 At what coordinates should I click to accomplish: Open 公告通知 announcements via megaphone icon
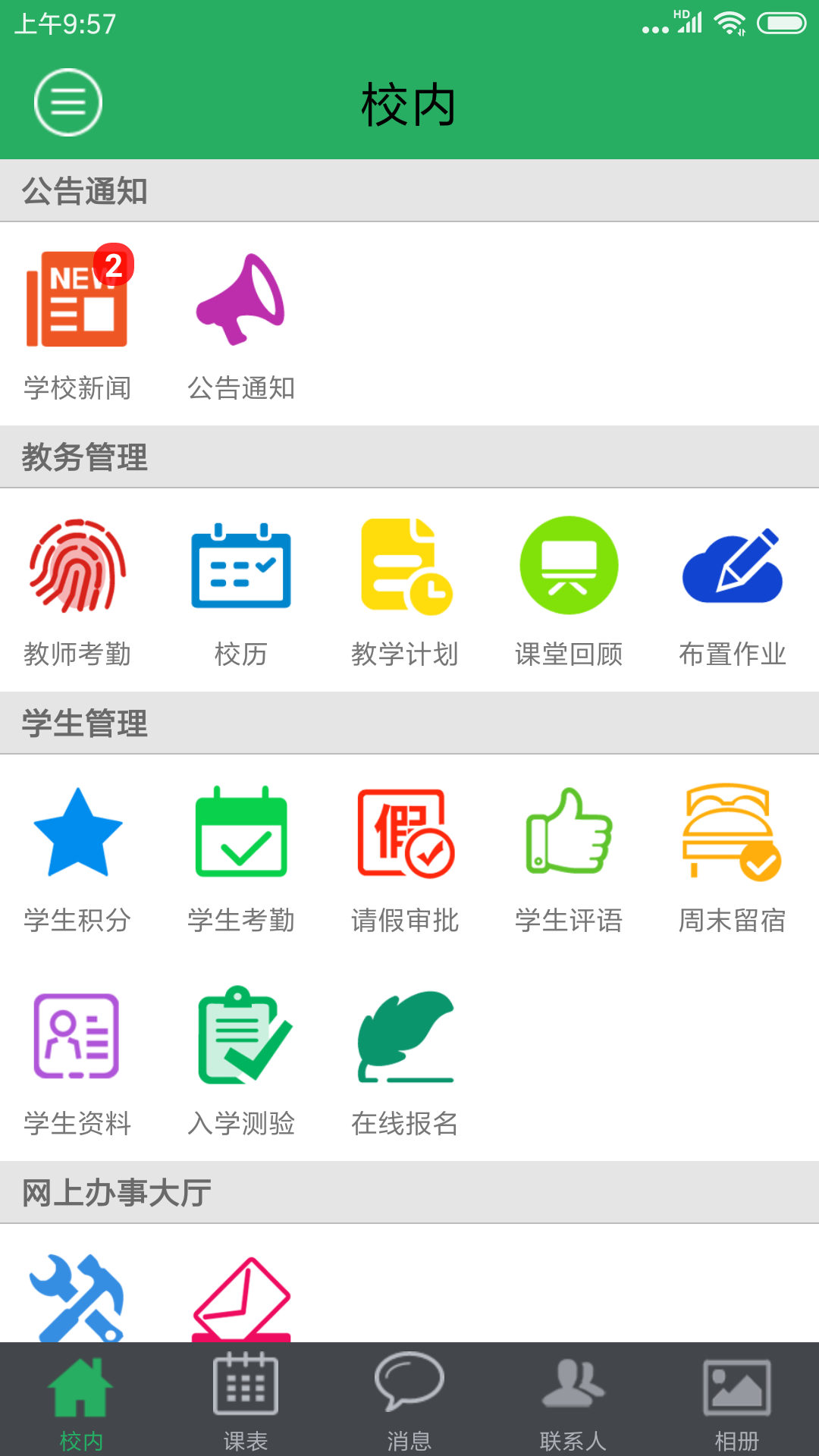click(x=241, y=303)
